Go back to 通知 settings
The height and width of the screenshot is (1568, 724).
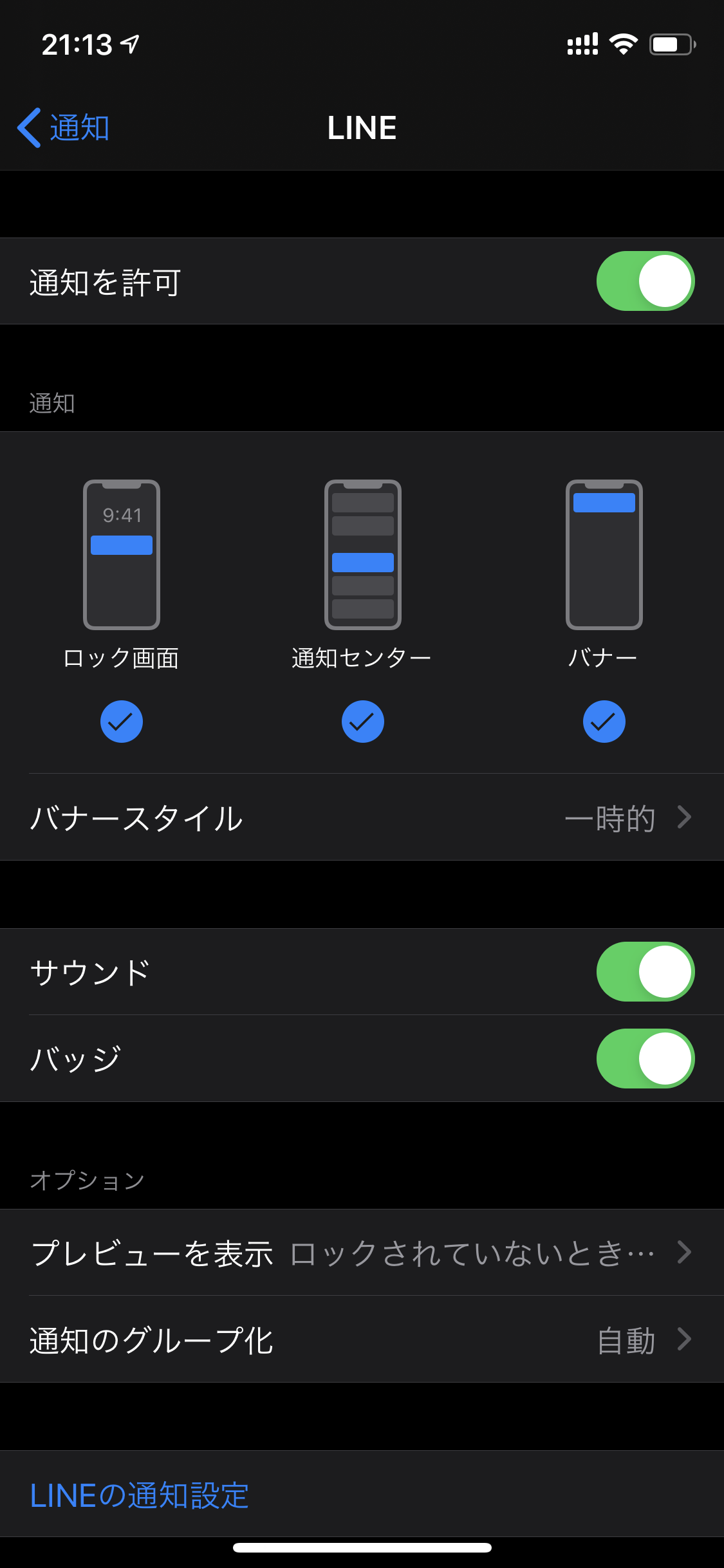[63, 127]
